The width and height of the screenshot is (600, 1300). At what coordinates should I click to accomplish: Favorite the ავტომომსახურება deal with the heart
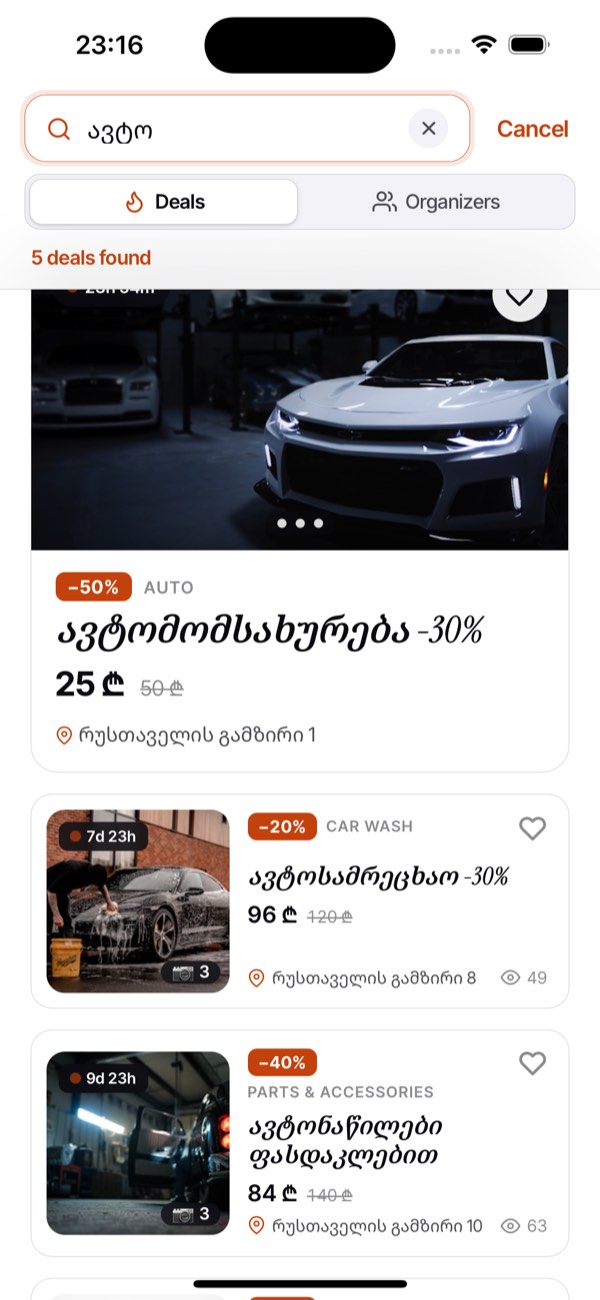(519, 297)
